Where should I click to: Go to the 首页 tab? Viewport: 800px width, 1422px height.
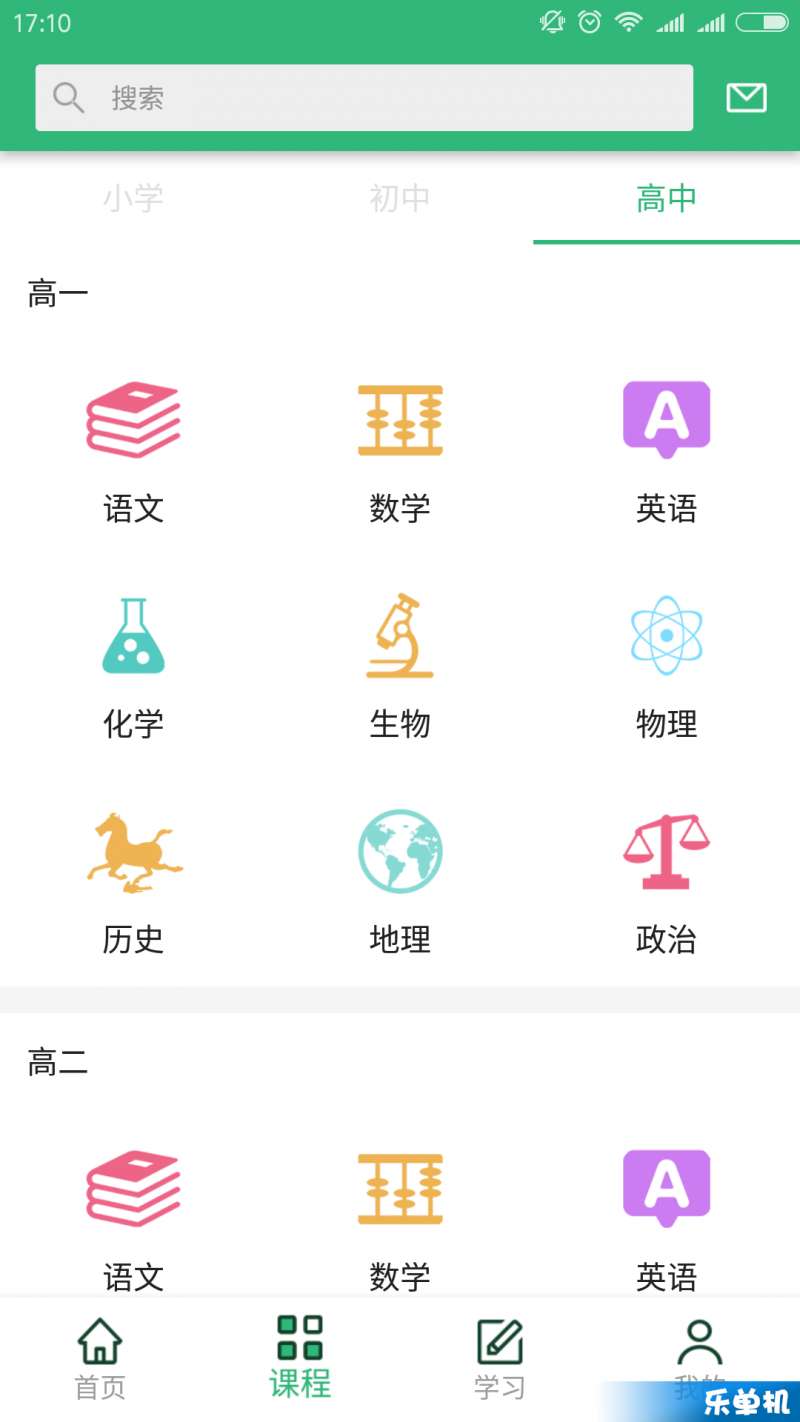coord(100,1359)
